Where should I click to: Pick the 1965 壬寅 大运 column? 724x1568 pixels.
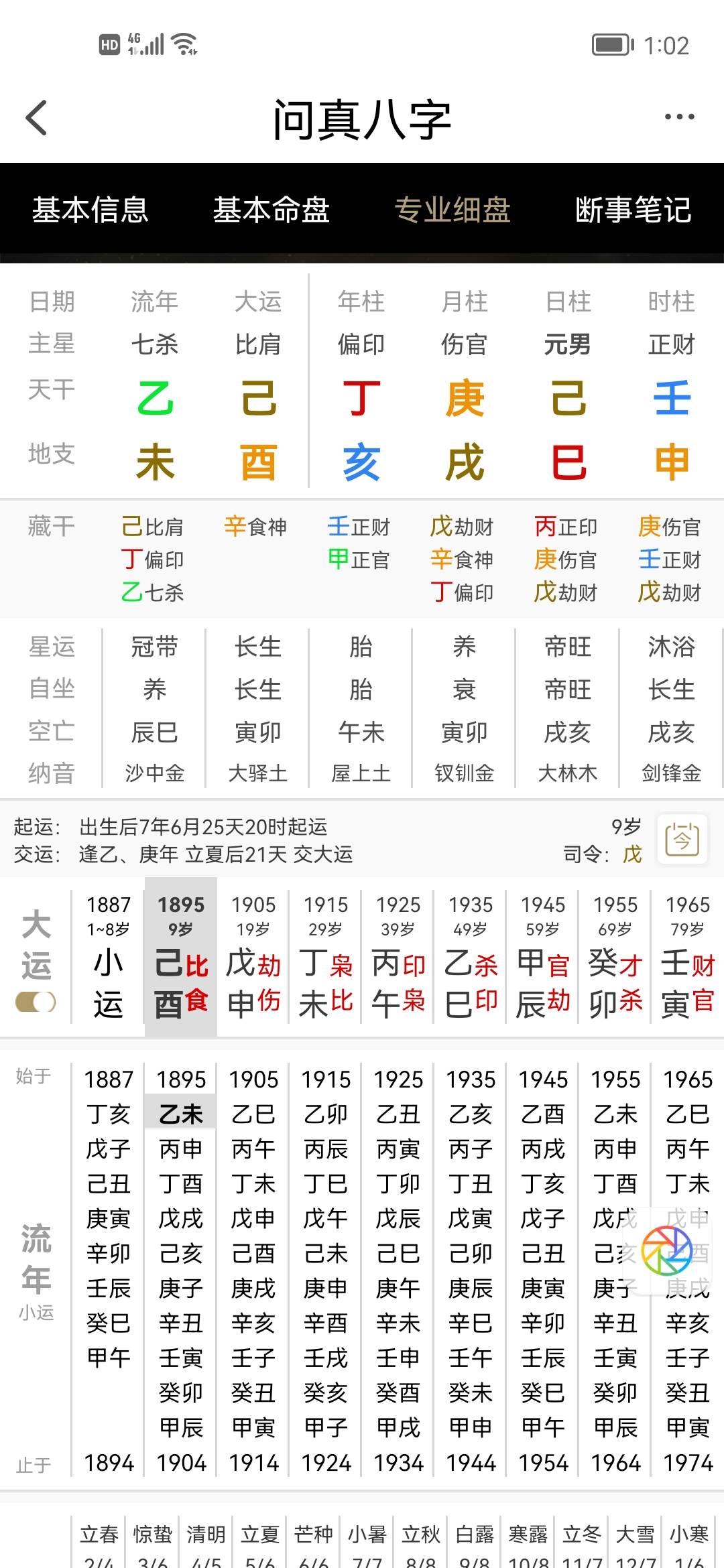[688, 958]
